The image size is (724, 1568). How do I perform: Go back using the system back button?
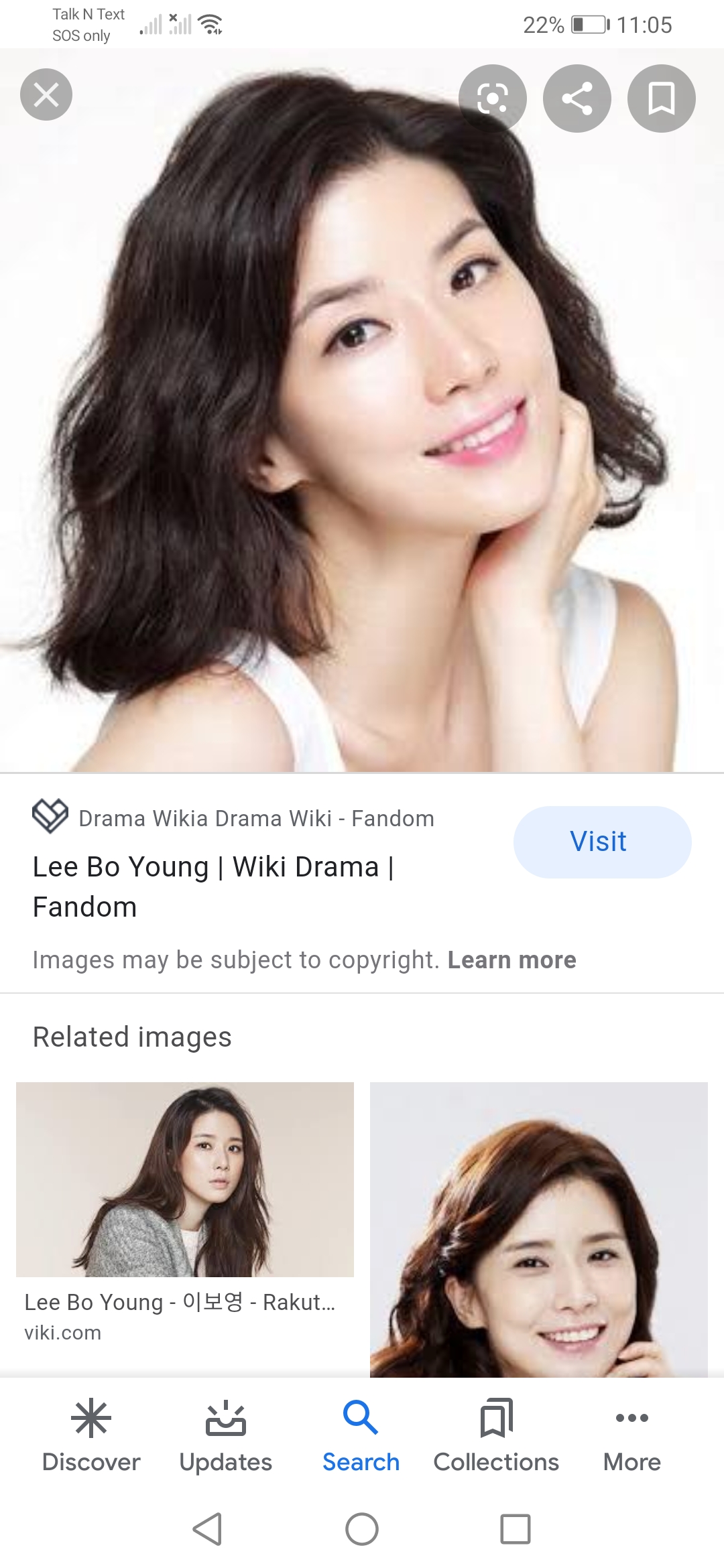pos(208,1529)
